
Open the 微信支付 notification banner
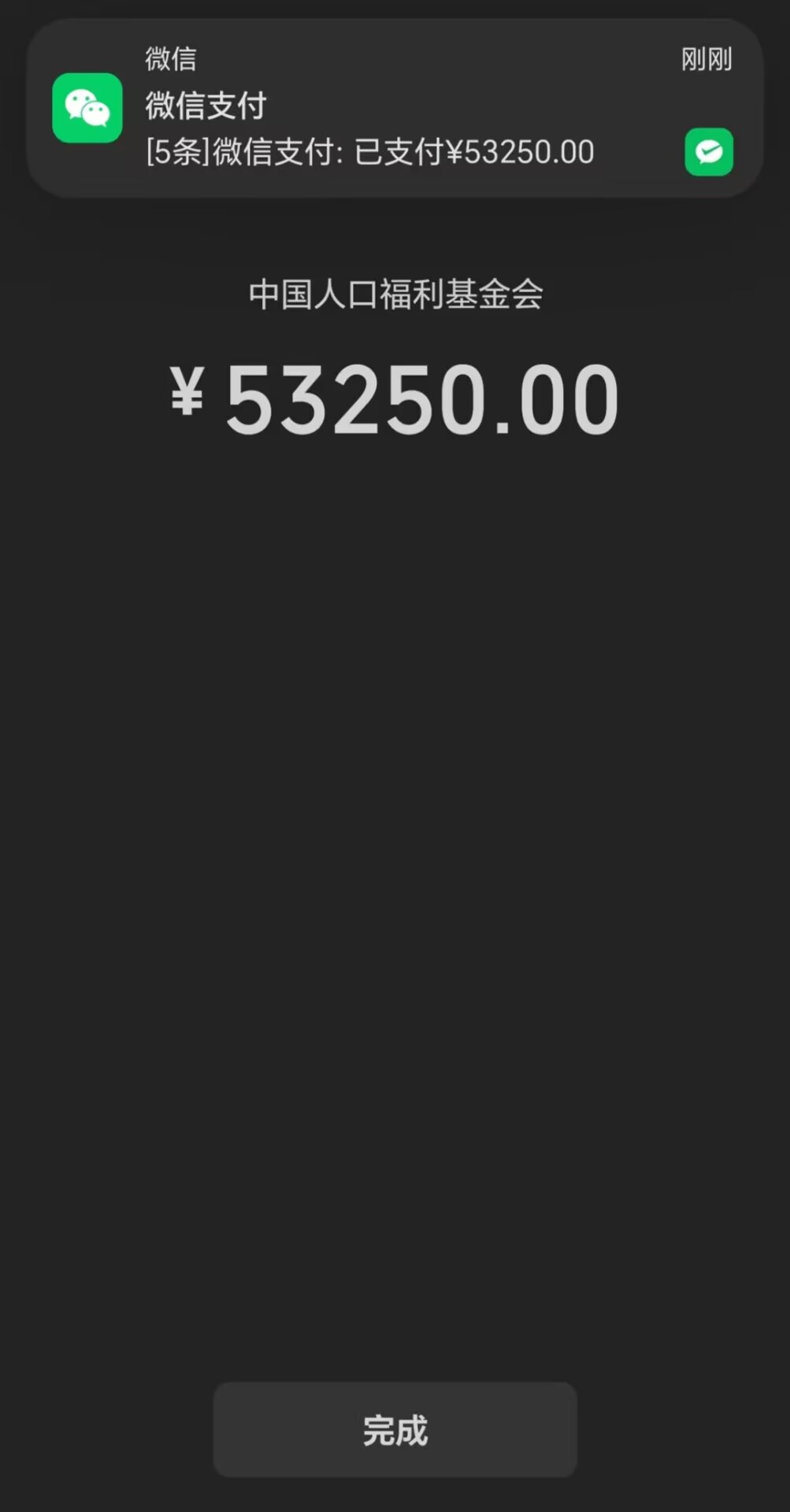click(394, 108)
